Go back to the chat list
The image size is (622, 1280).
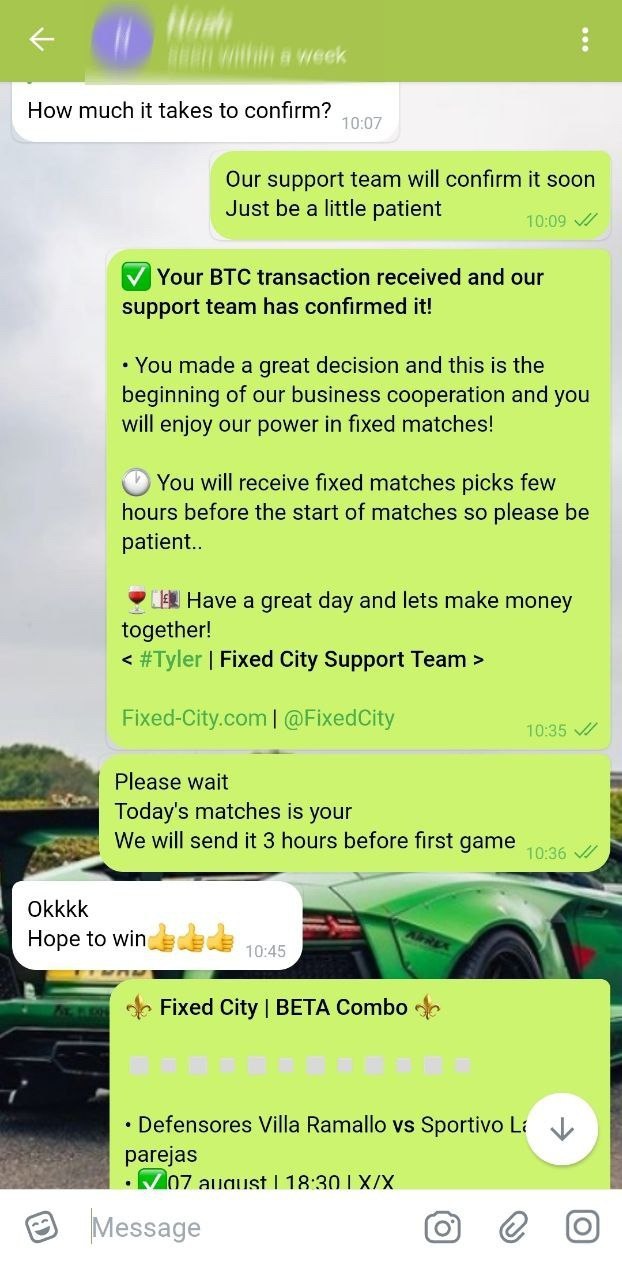(x=41, y=40)
